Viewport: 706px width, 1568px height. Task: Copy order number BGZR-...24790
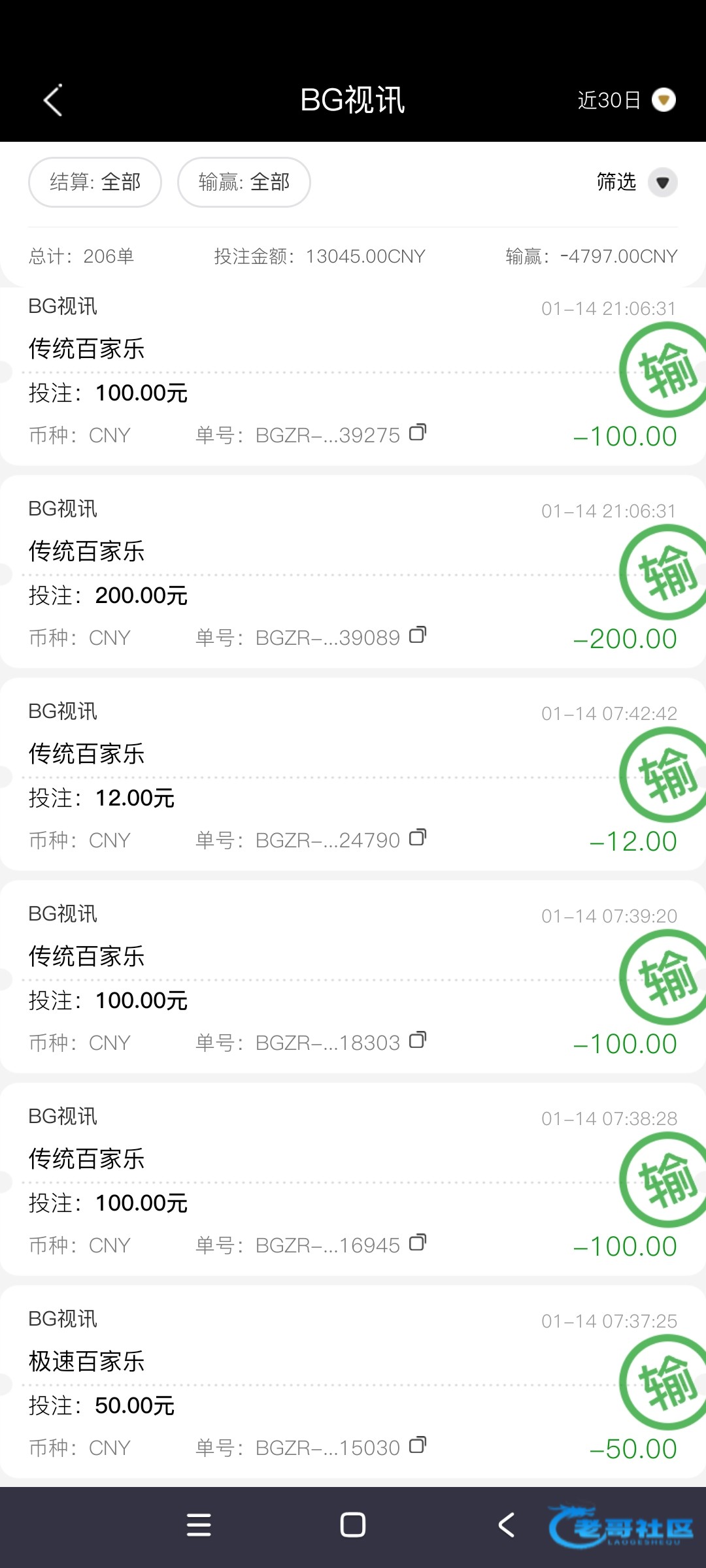pyautogui.click(x=418, y=838)
